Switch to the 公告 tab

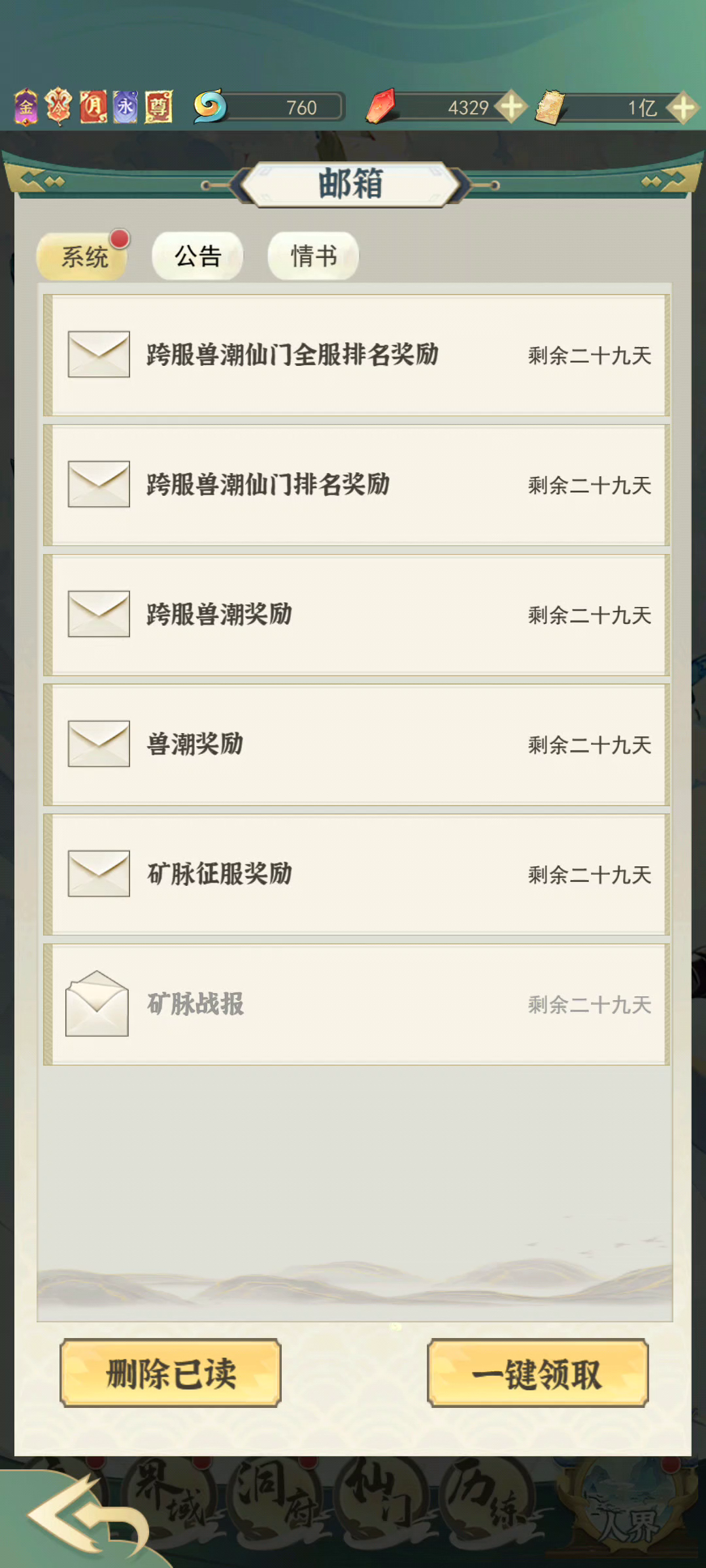click(197, 256)
